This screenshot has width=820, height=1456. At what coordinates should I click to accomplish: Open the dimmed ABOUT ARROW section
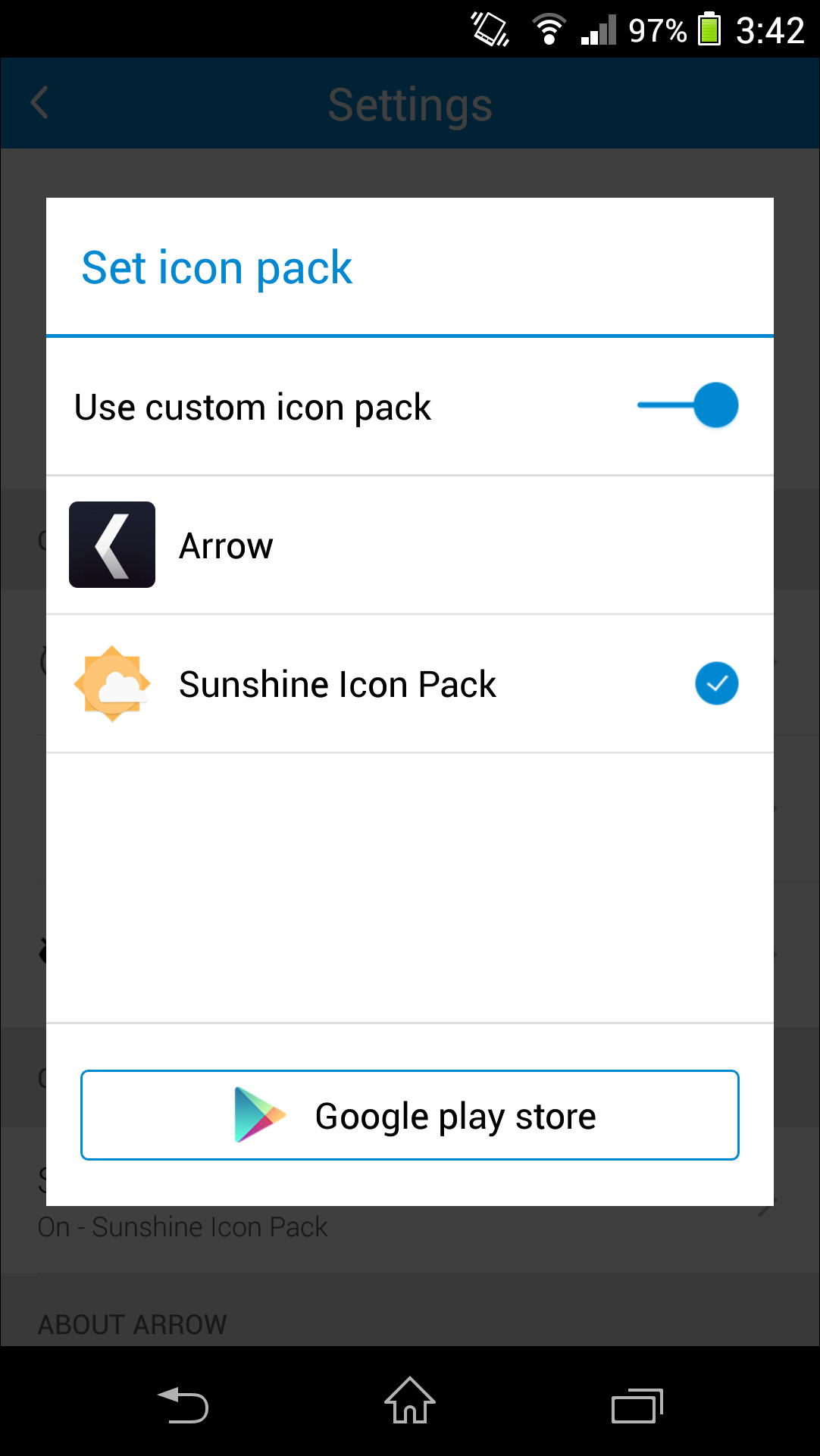pos(132,1323)
